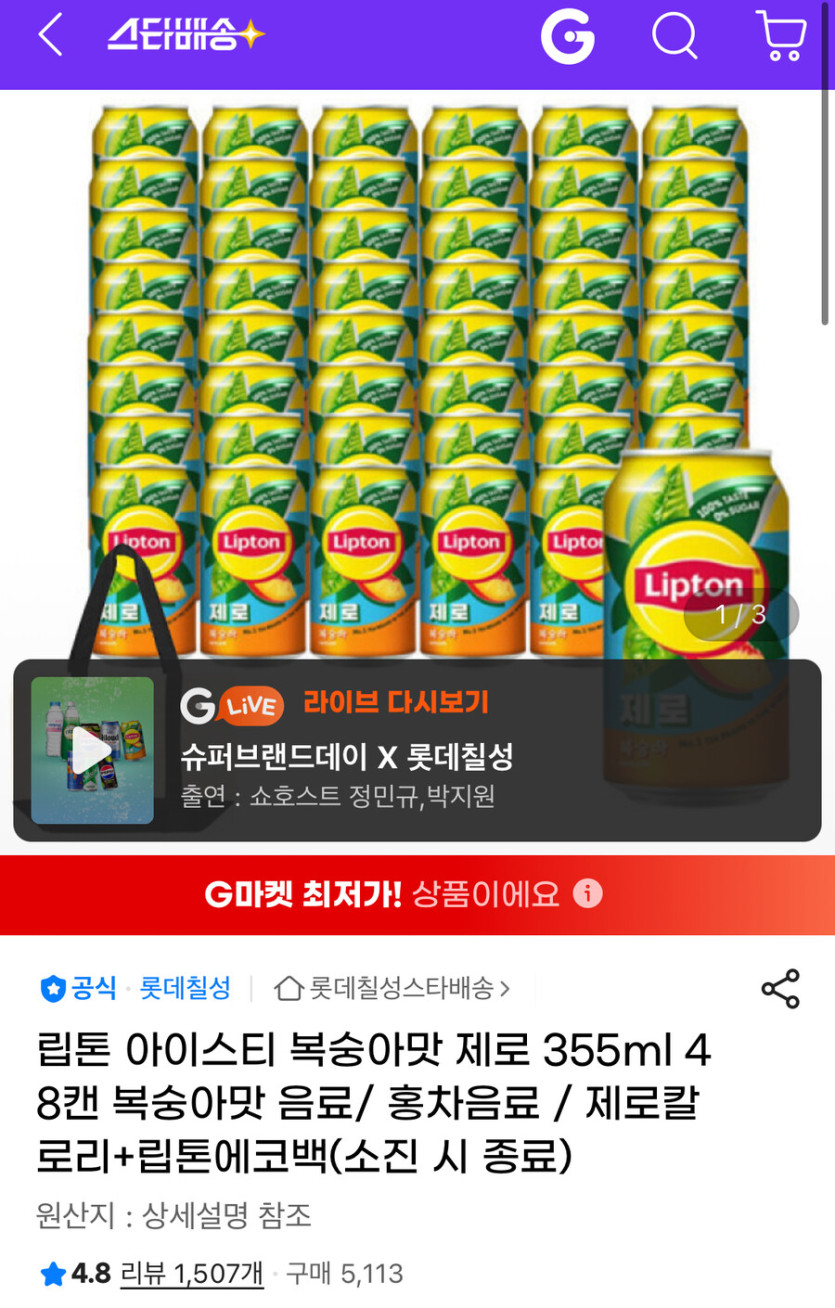Tap the G logo in the top bar
This screenshot has width=835, height=1308.
point(566,38)
